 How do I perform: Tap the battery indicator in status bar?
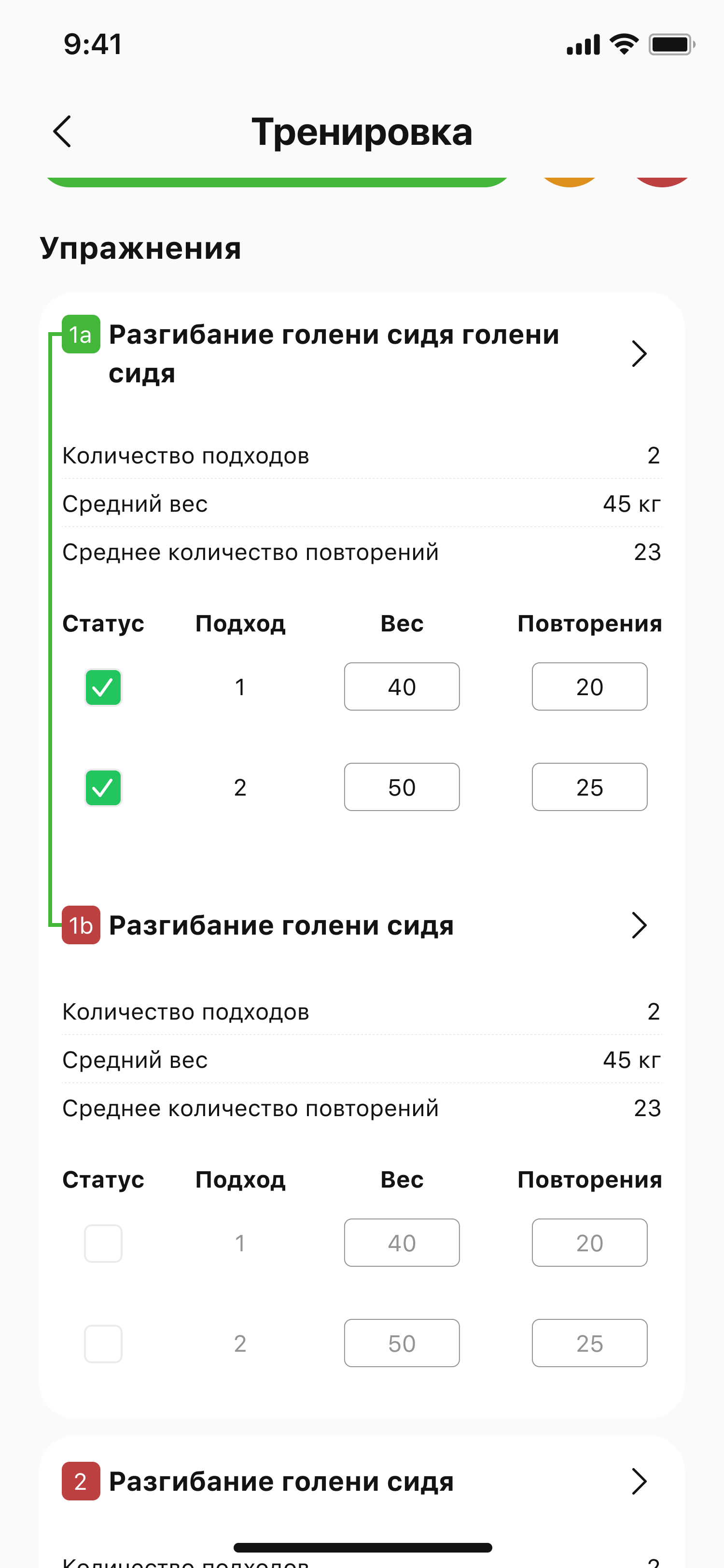670,44
